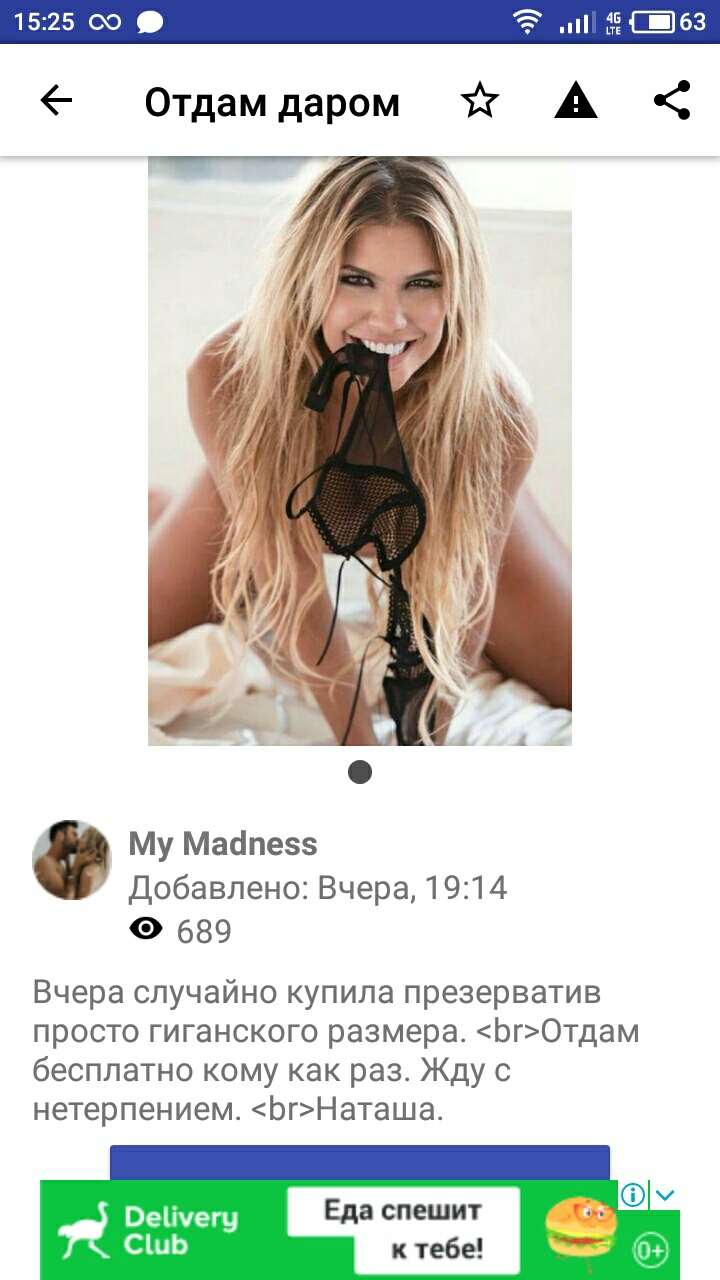Report this listing with warning icon
The width and height of the screenshot is (720, 1280).
[576, 100]
